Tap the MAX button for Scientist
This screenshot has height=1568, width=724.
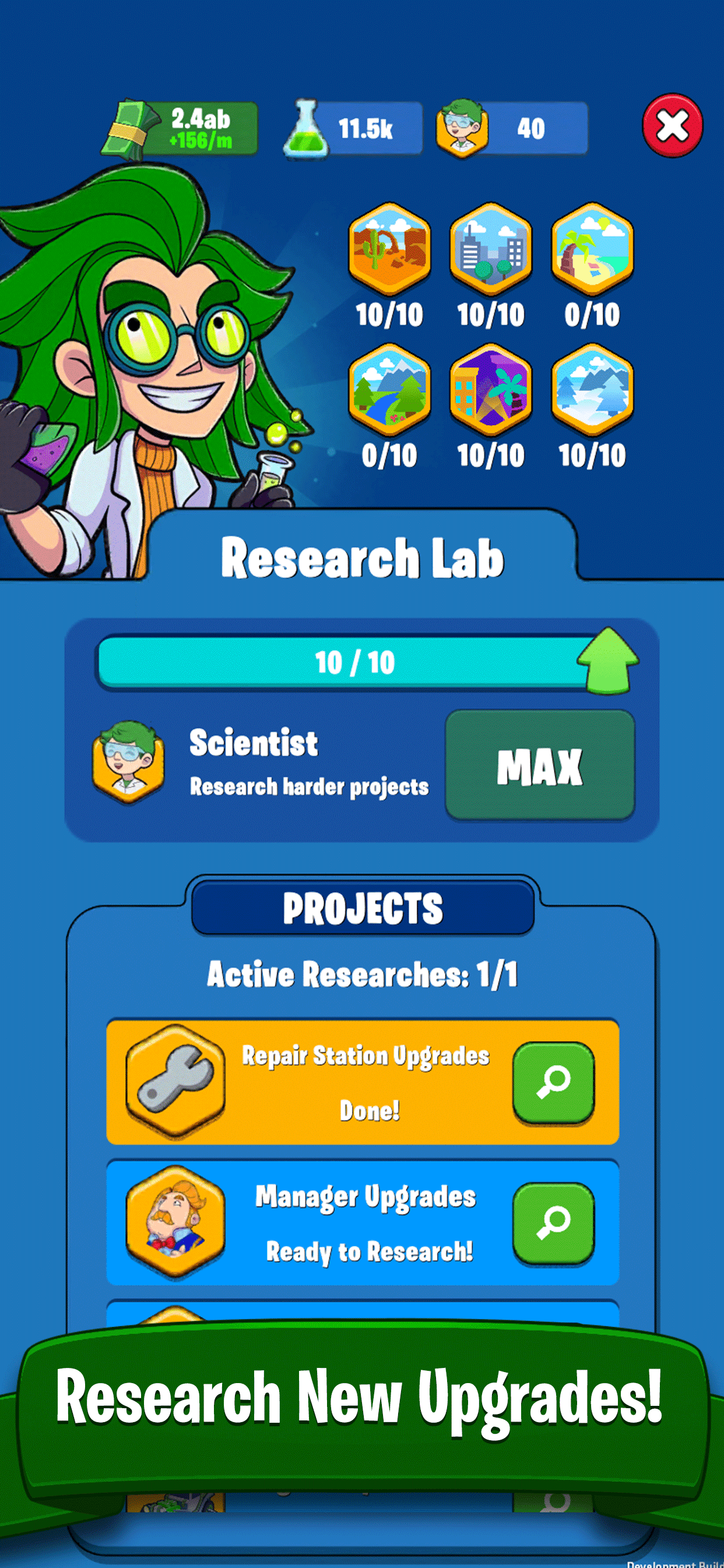[x=540, y=766]
